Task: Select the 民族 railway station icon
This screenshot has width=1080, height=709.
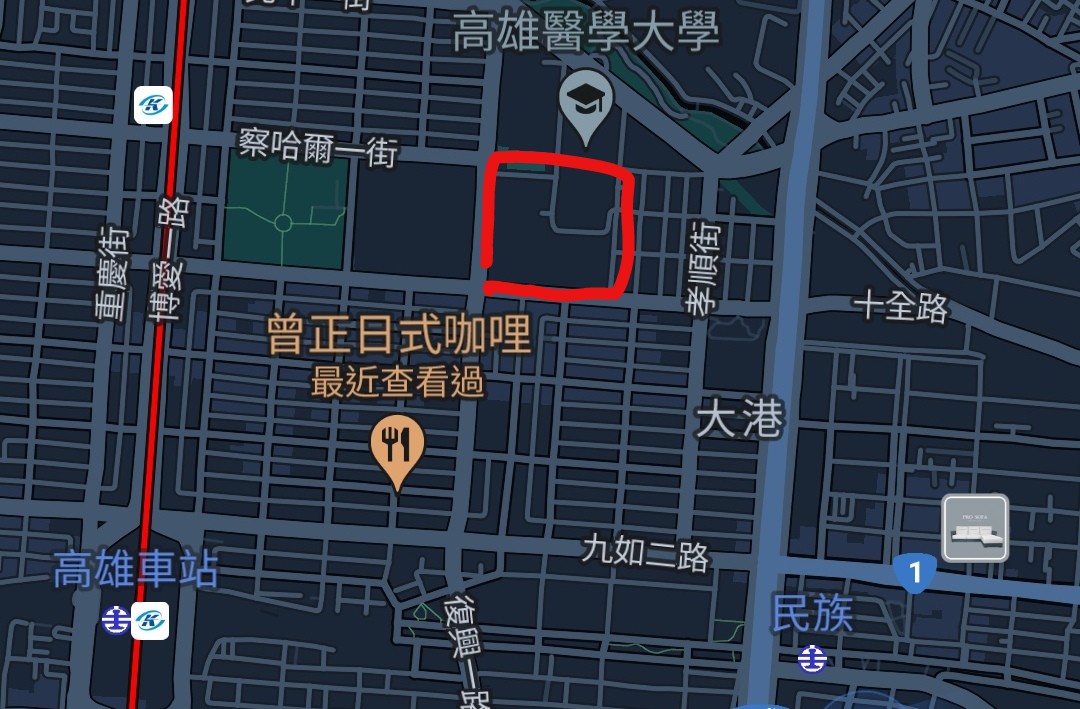Action: click(812, 659)
